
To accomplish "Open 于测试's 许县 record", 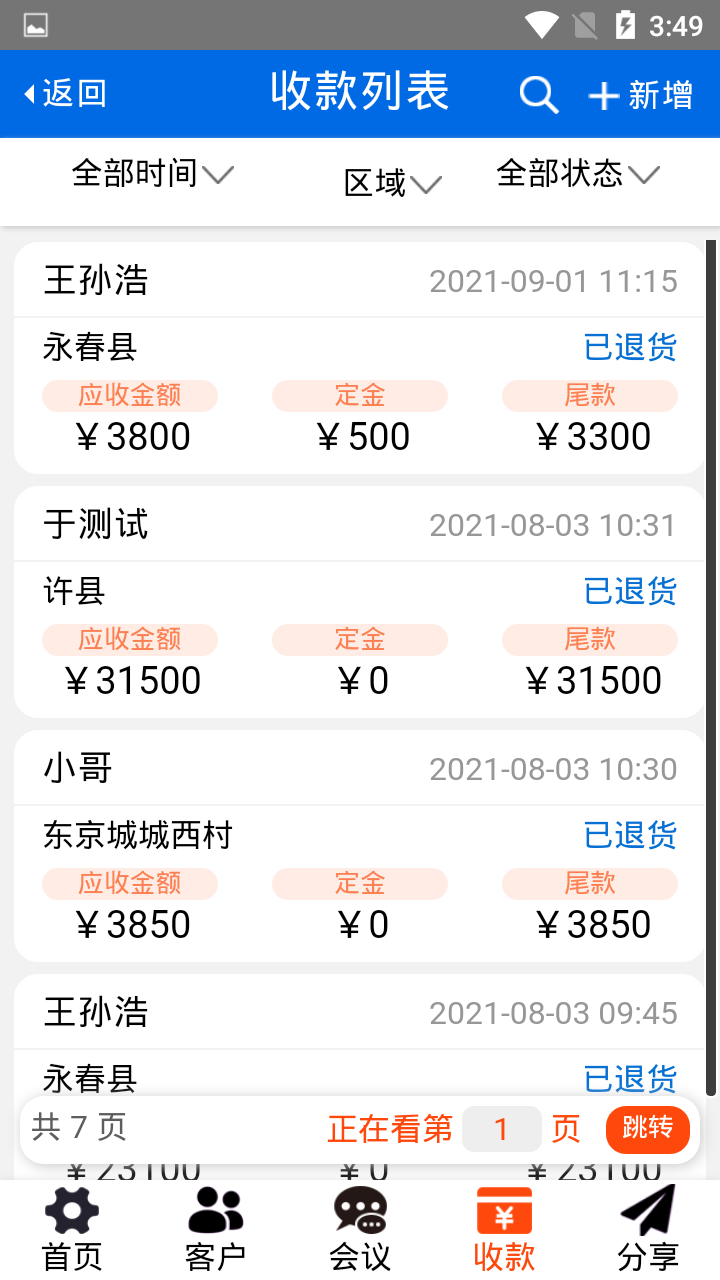I will coord(360,602).
